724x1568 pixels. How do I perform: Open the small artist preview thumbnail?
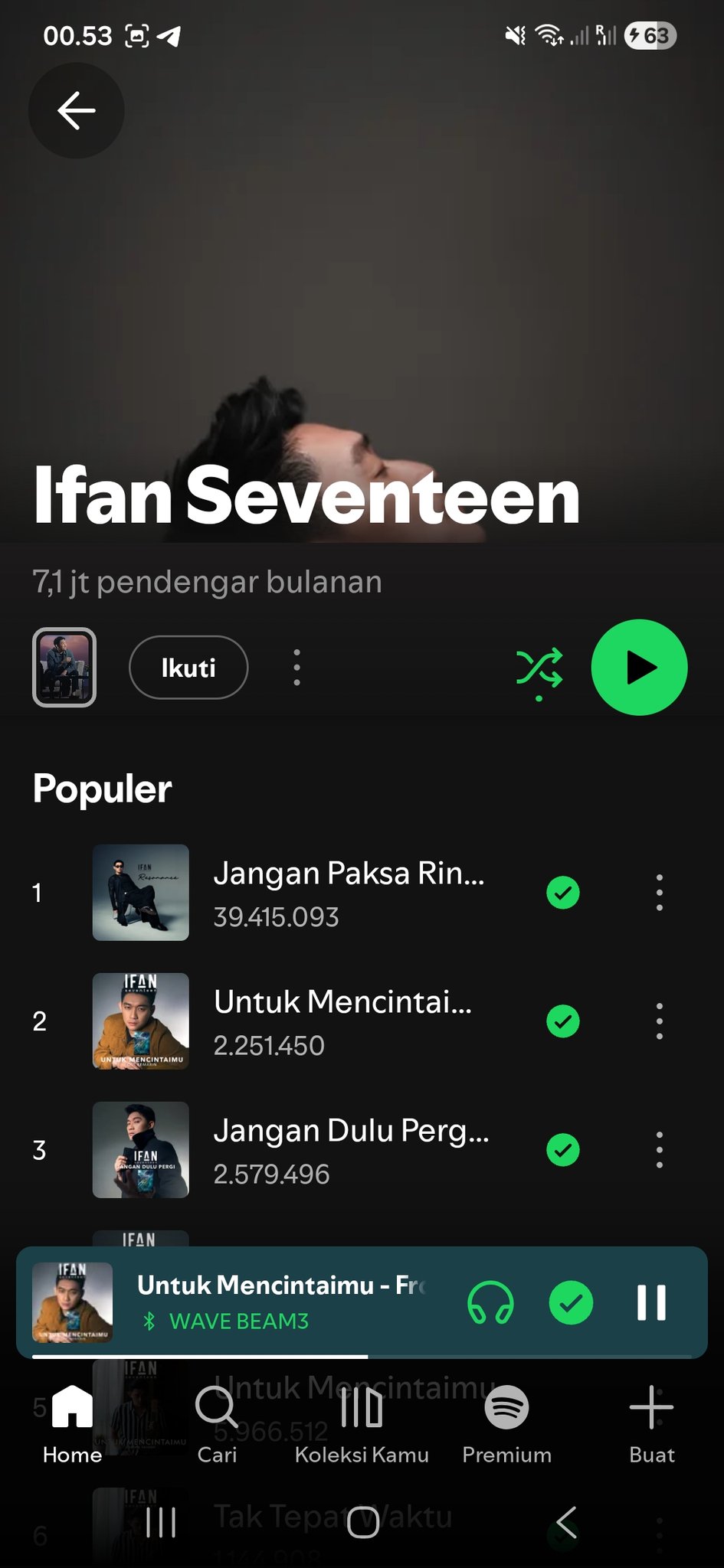pyautogui.click(x=64, y=668)
